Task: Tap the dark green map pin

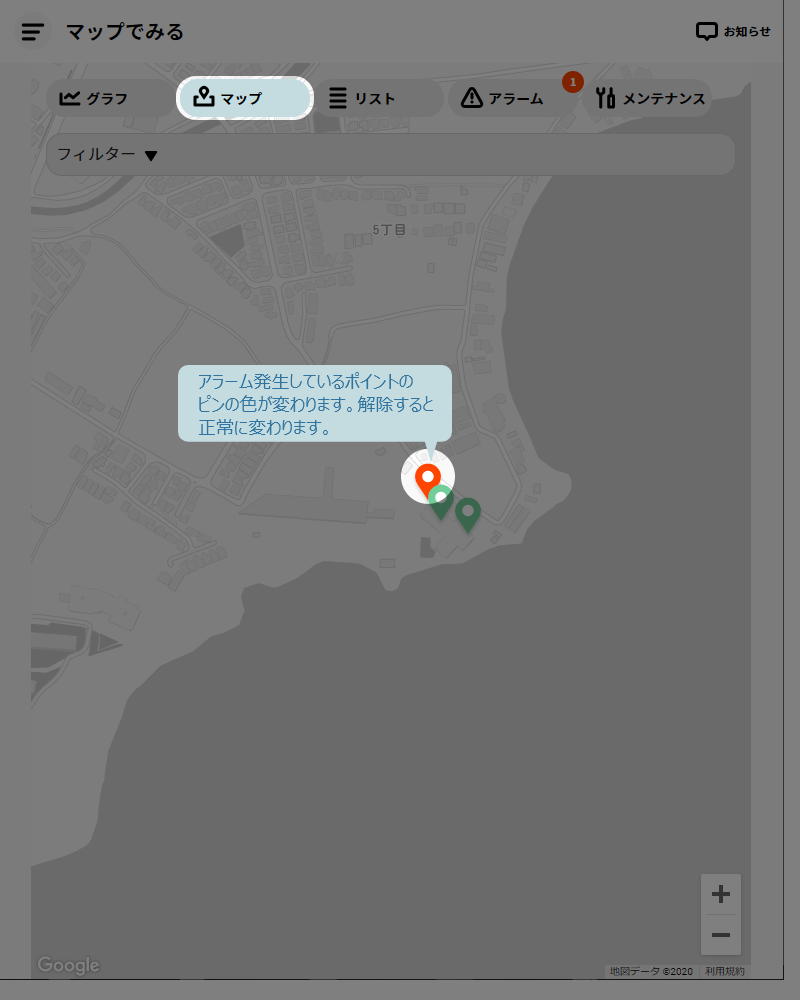Action: pos(468,512)
